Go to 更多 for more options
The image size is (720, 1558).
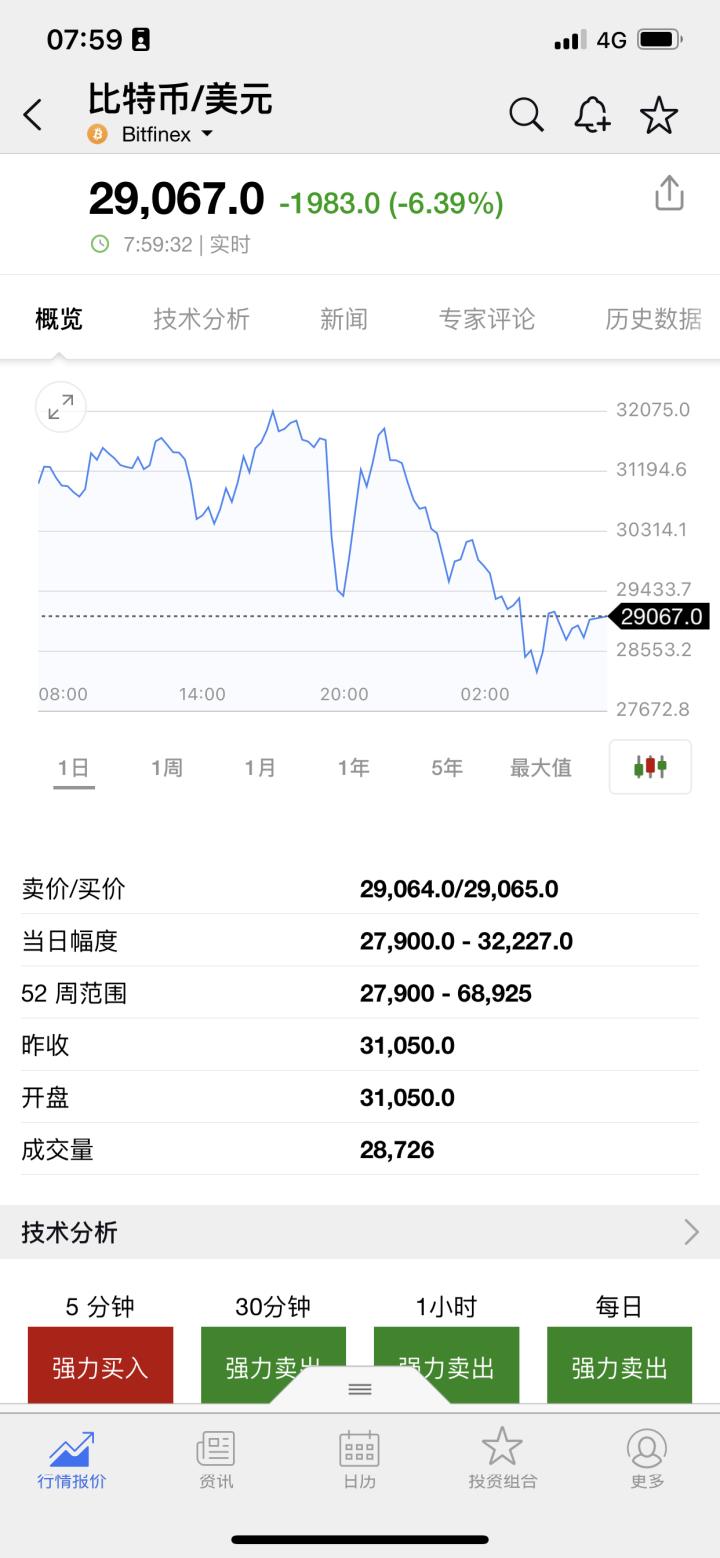[647, 1461]
